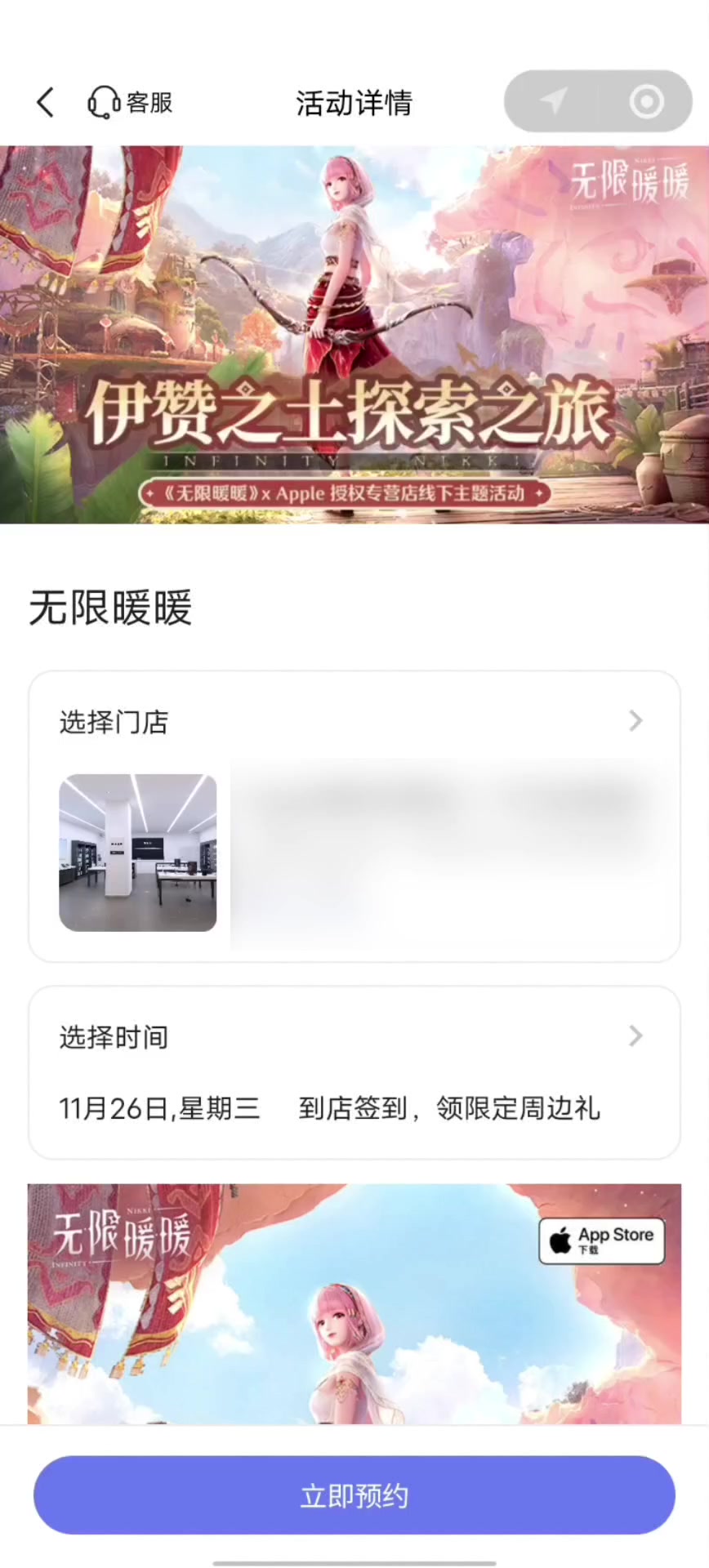This screenshot has height=1568, width=709.
Task: Go back from the activity details page
Action: tap(46, 103)
